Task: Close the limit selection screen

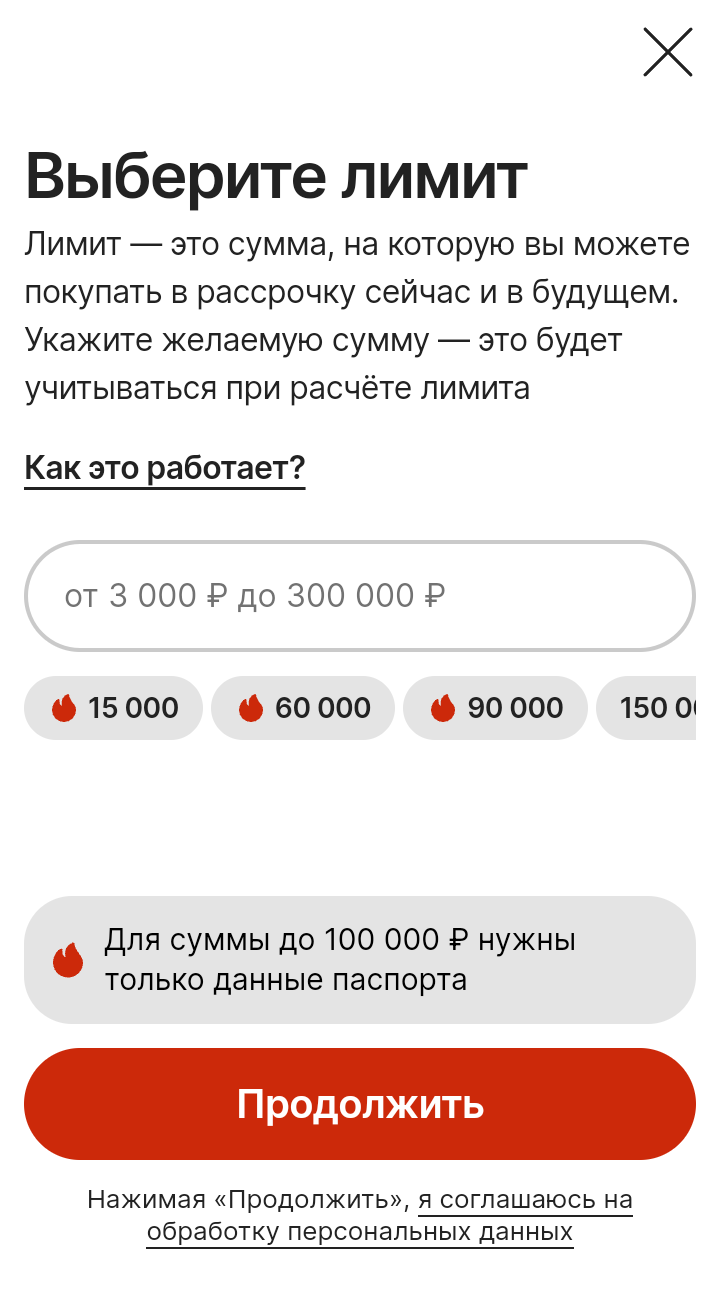Action: tap(667, 52)
